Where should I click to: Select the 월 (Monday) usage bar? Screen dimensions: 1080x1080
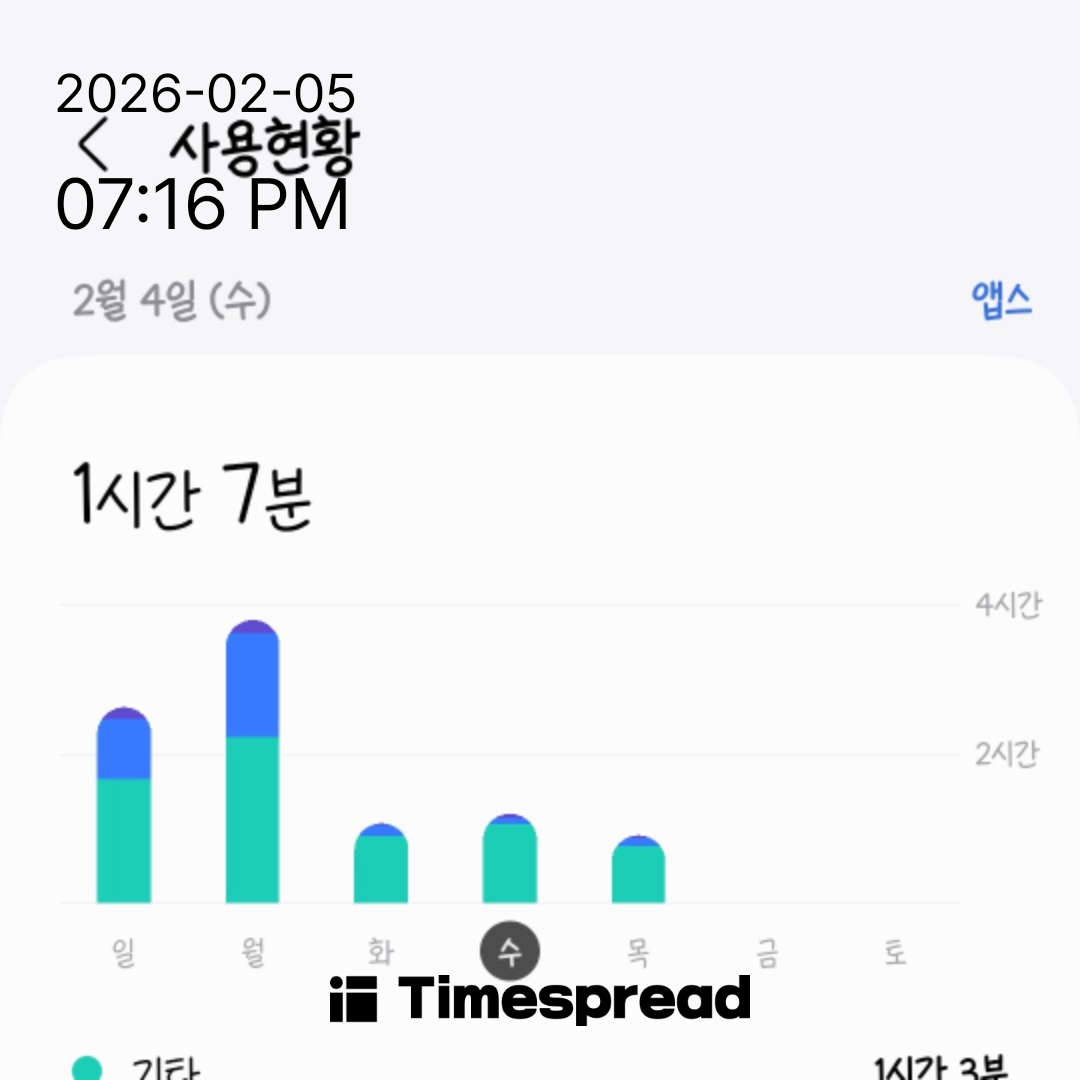(x=253, y=763)
